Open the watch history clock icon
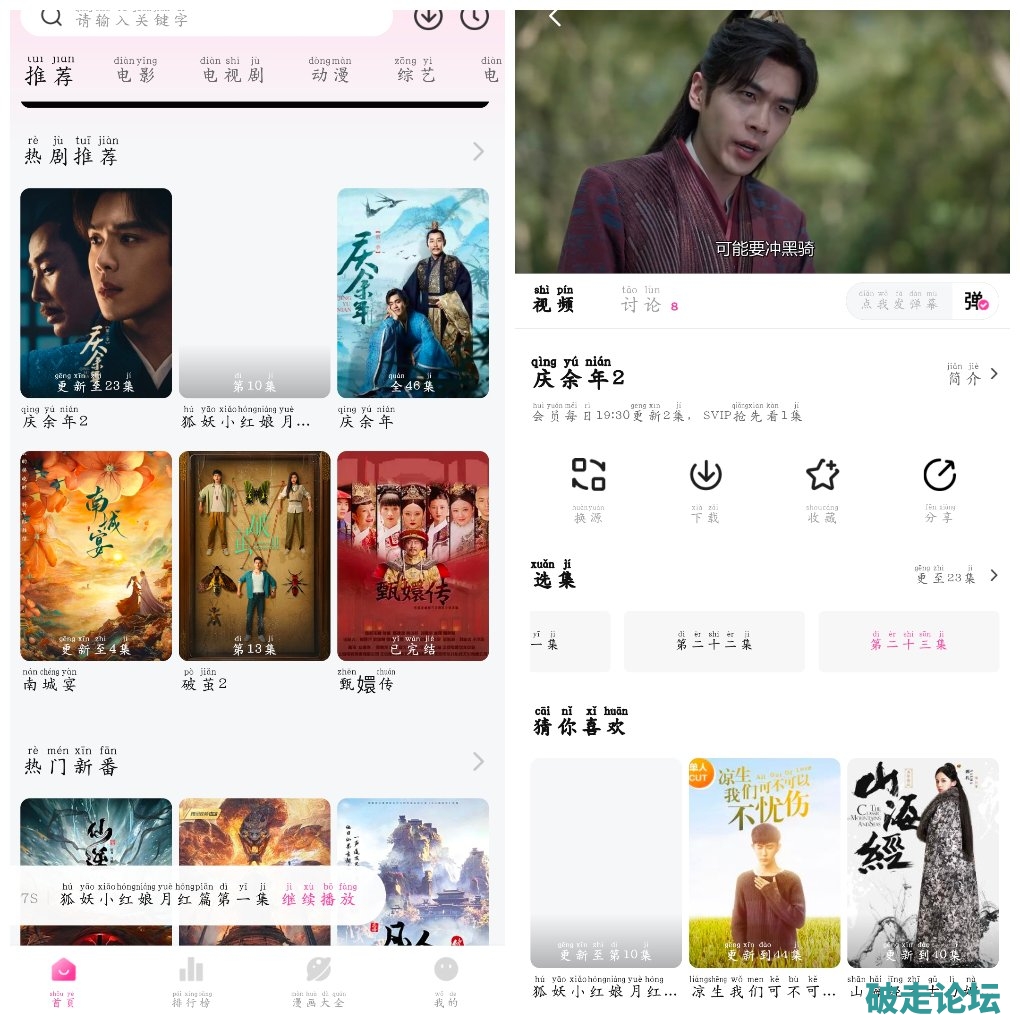The image size is (1020, 1020). pyautogui.click(x=474, y=17)
